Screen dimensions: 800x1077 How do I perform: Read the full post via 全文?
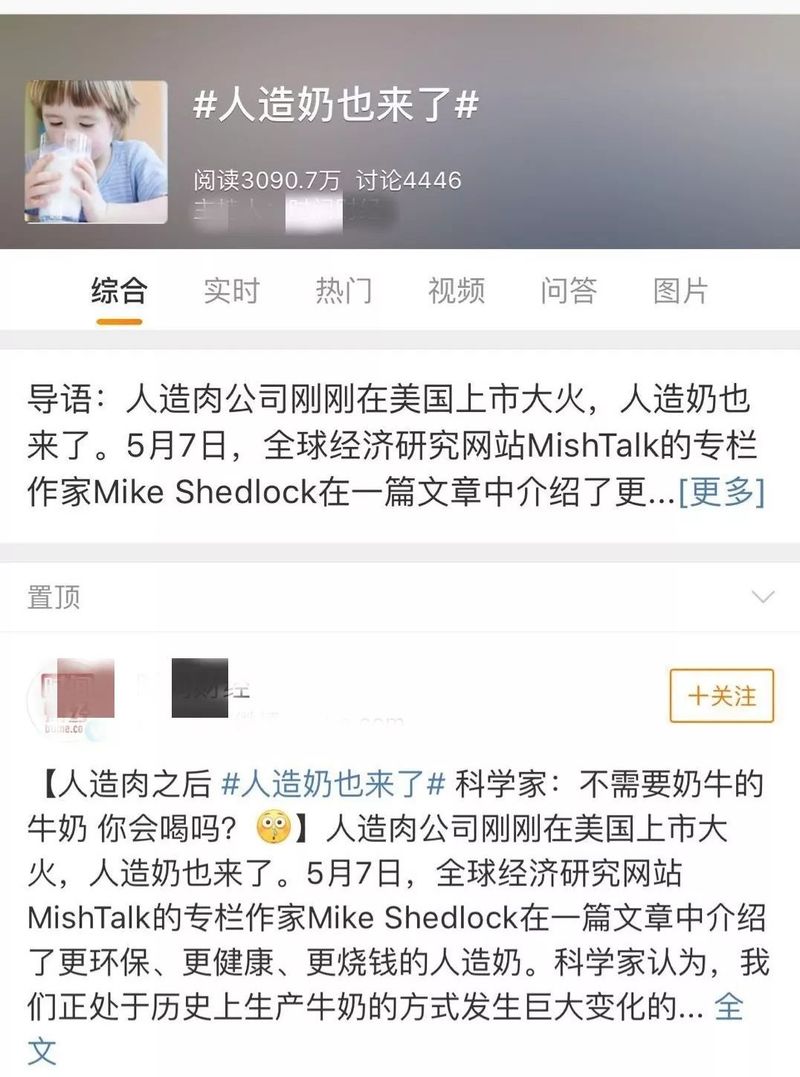tap(727, 1008)
